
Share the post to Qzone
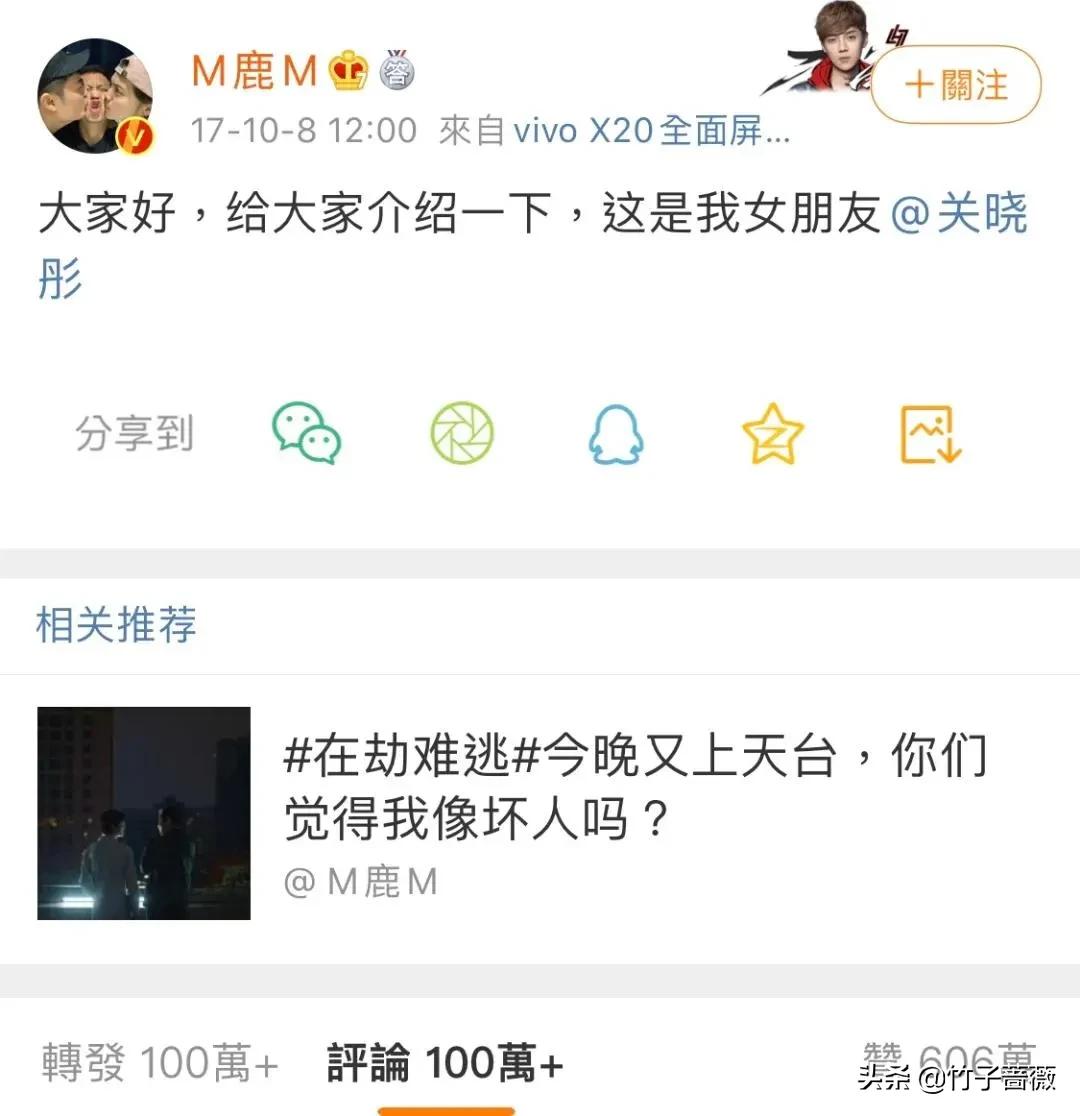(x=771, y=434)
